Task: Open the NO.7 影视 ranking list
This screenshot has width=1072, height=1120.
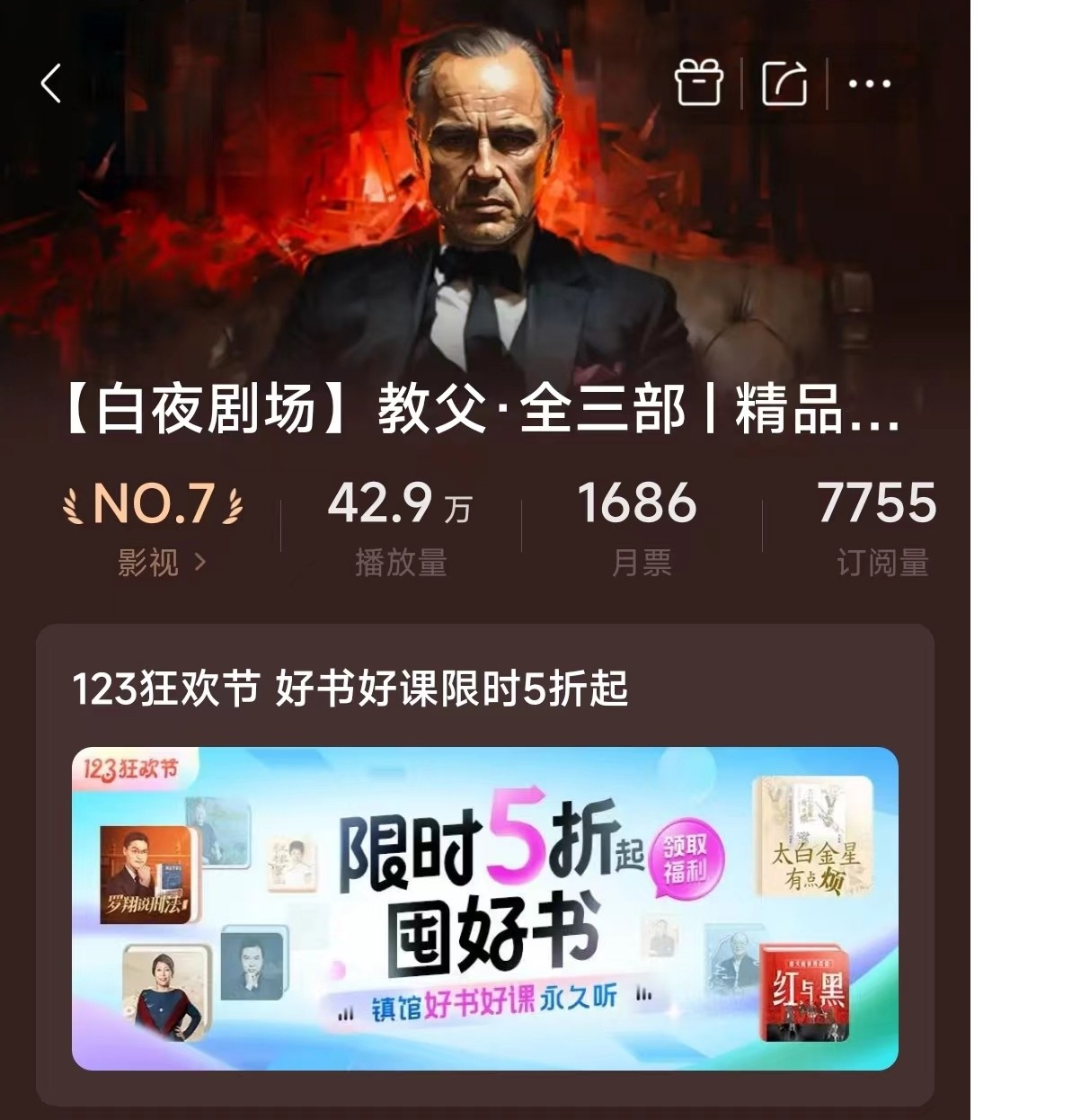Action: click(153, 526)
